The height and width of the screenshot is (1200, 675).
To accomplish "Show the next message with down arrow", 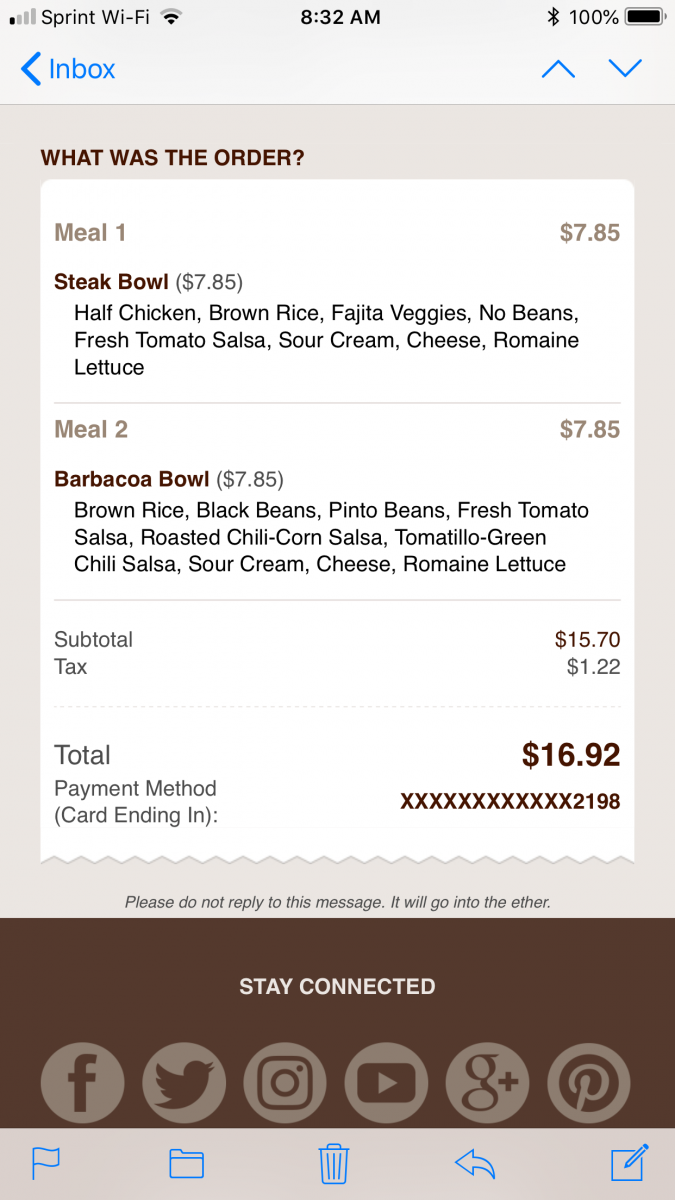I will pyautogui.click(x=625, y=69).
